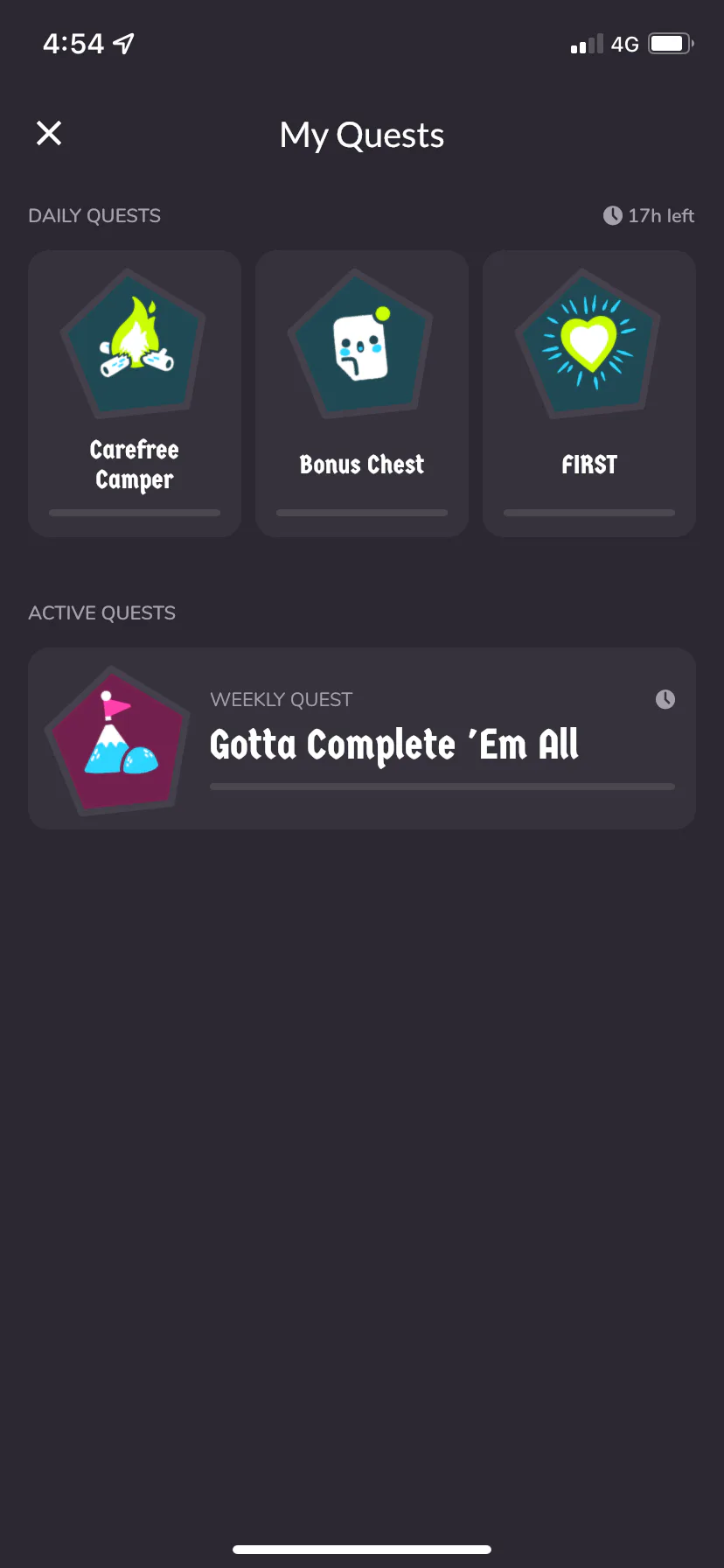The height and width of the screenshot is (1568, 724).
Task: Open the FIRST daily quest card
Action: click(x=589, y=394)
